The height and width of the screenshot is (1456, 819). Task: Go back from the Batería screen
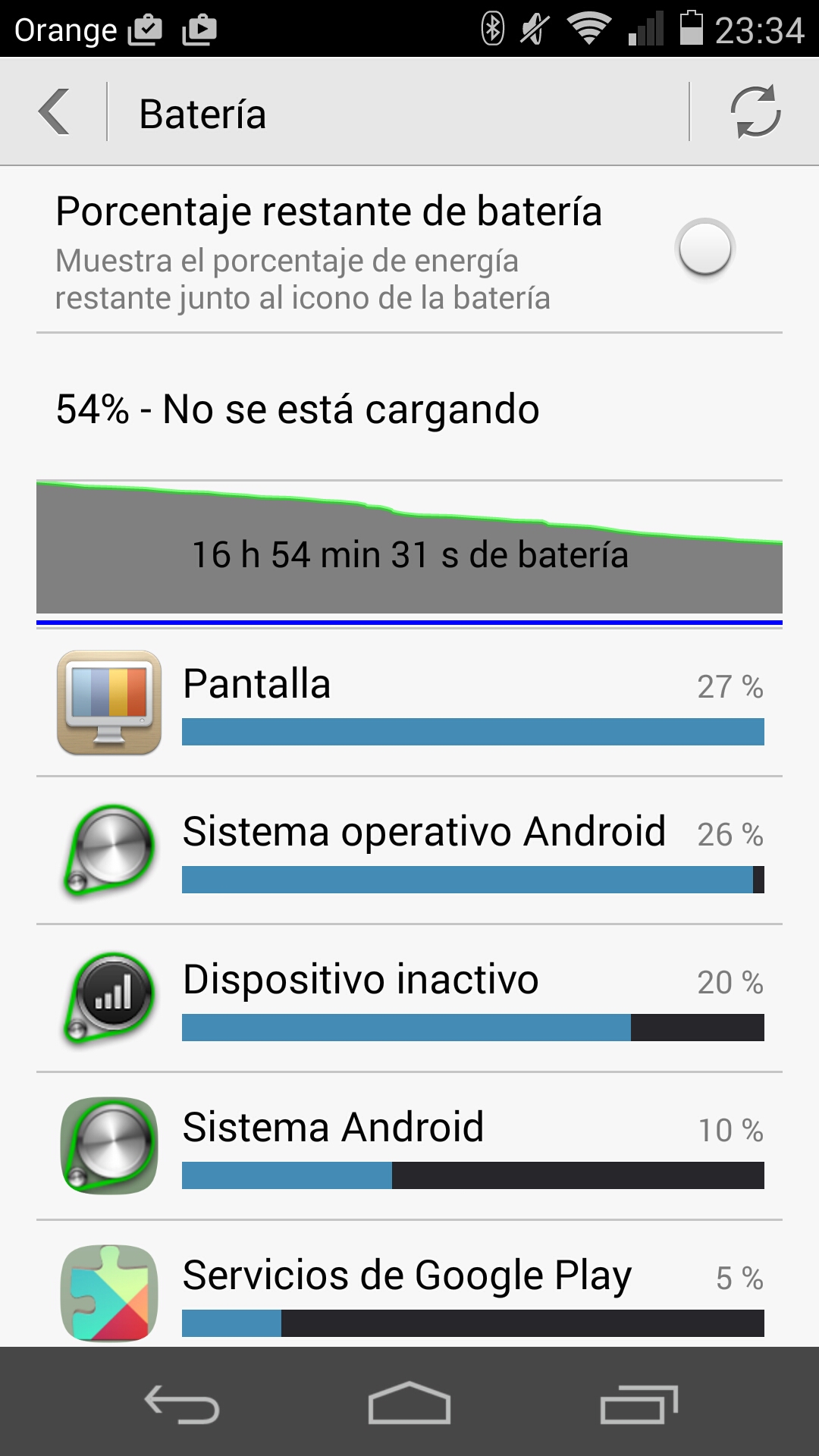coord(55,112)
